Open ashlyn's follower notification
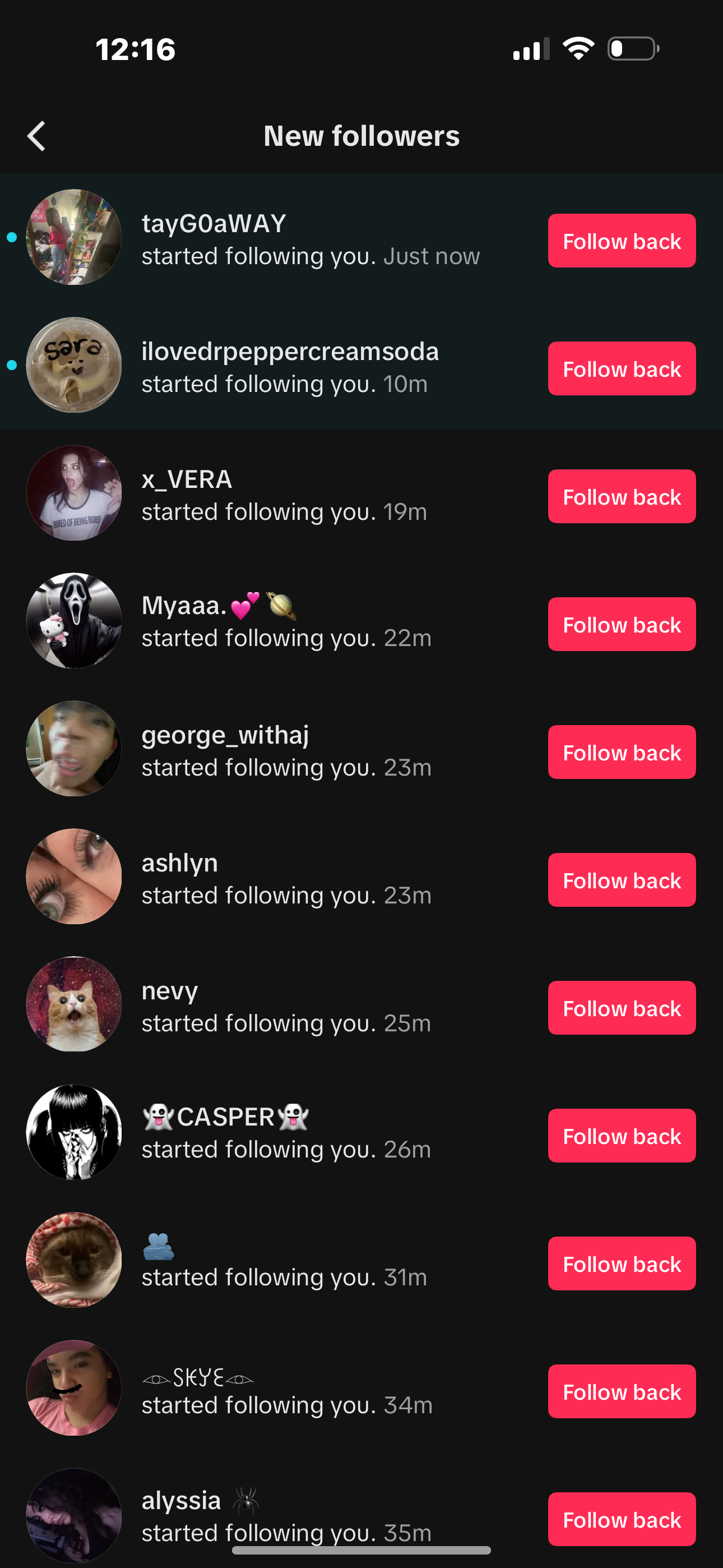723x1568 pixels. (x=286, y=878)
